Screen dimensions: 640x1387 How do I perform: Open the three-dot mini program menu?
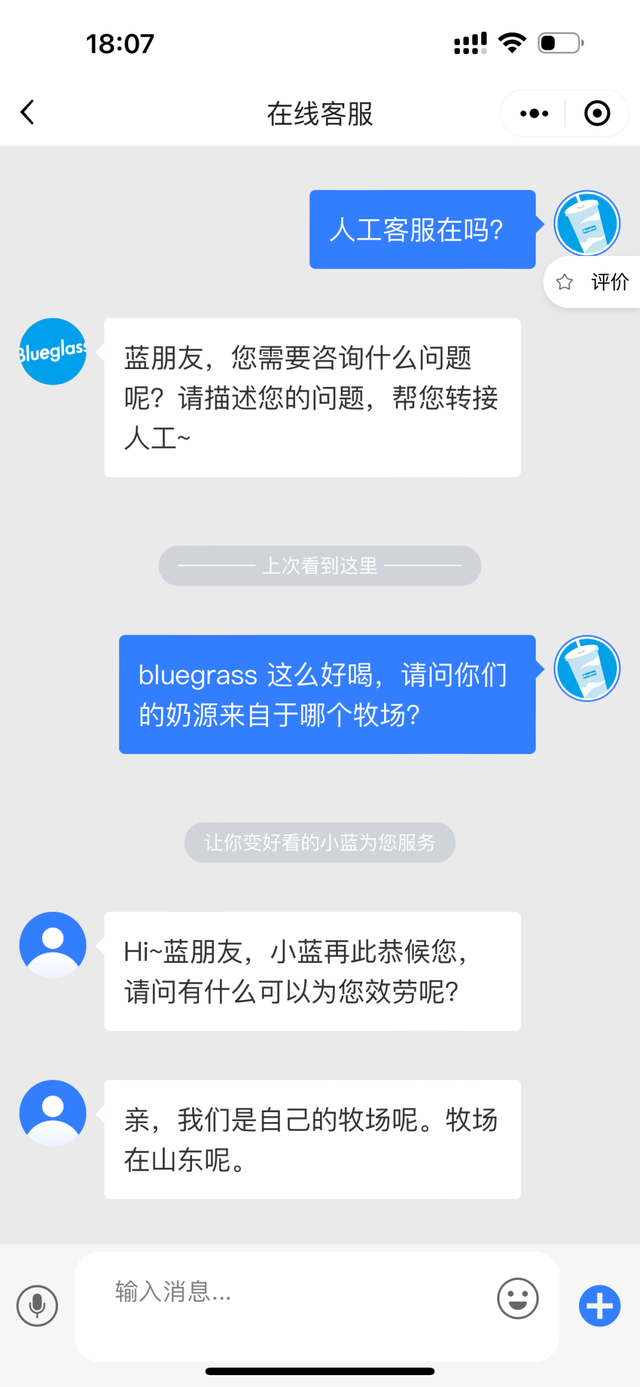[534, 114]
